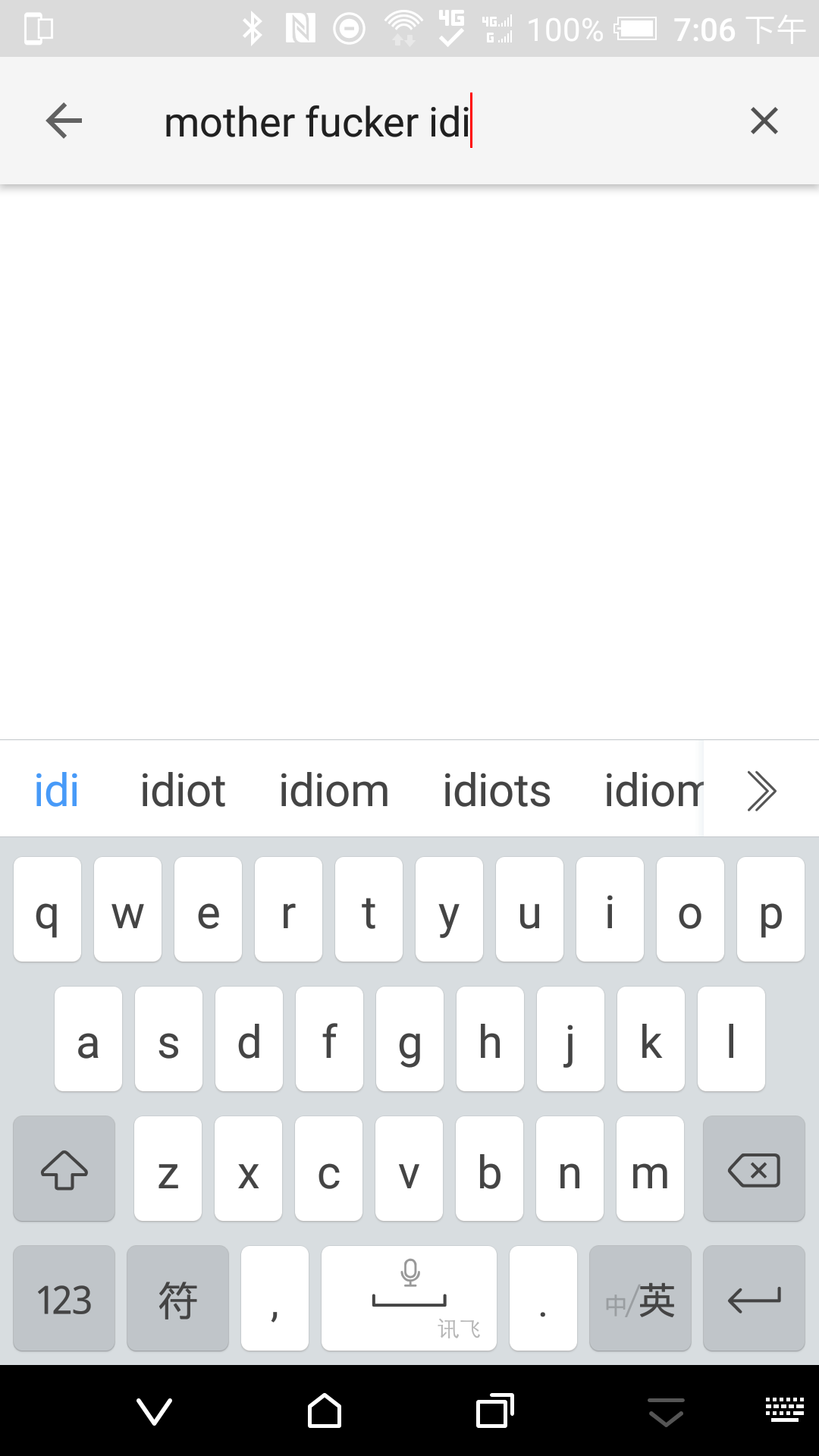Screen dimensions: 819x1456
Task: Tap the backspace key
Action: pos(754,1170)
